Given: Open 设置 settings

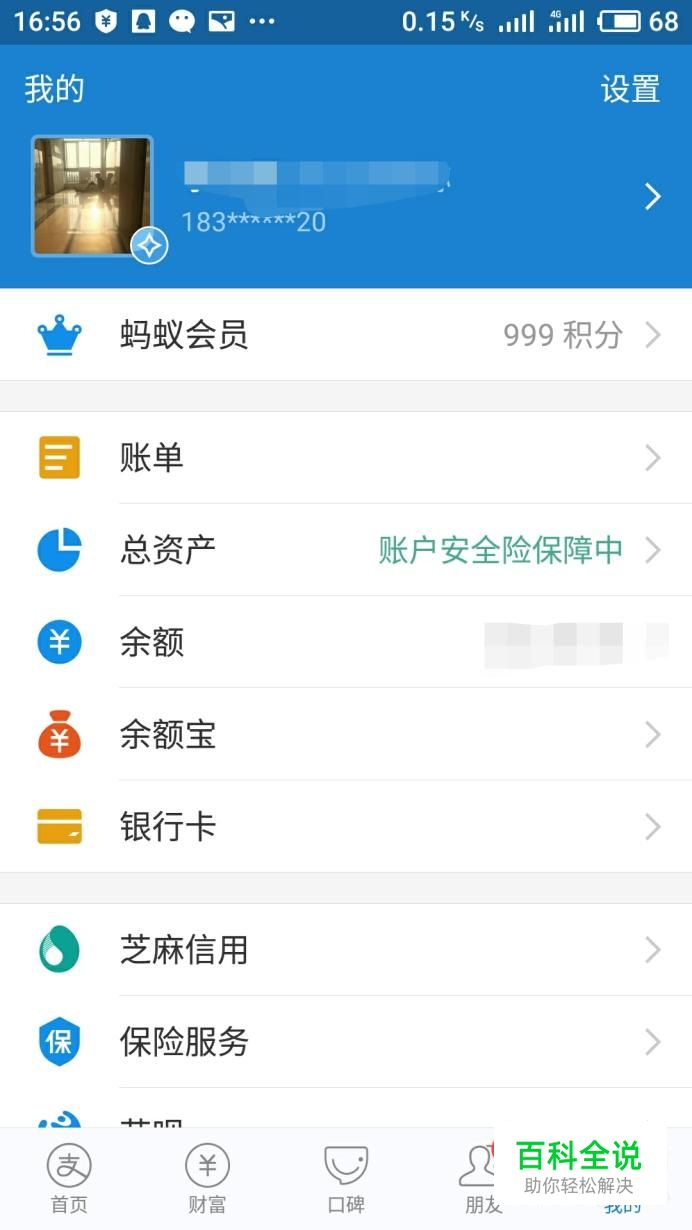Looking at the screenshot, I should tap(630, 89).
